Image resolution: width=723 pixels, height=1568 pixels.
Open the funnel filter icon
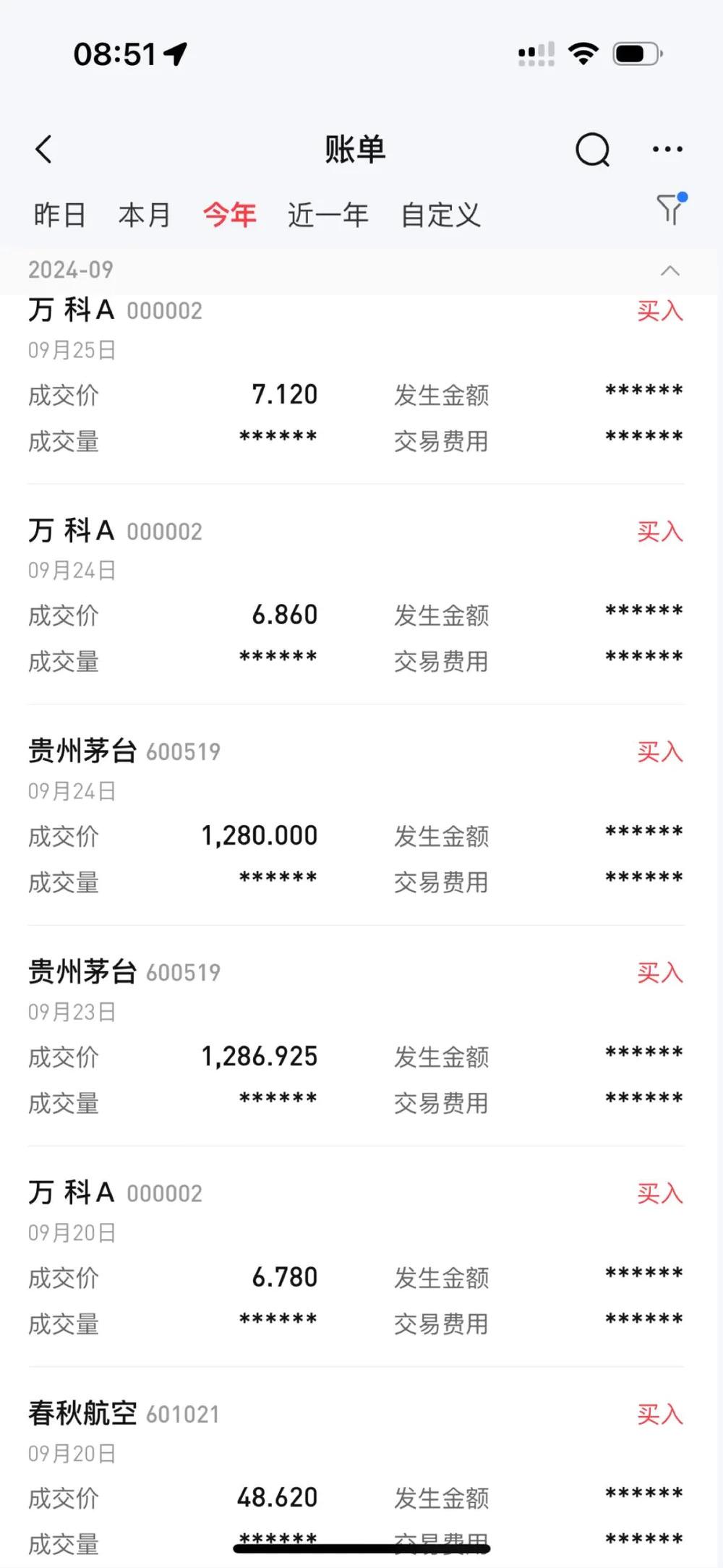click(670, 210)
